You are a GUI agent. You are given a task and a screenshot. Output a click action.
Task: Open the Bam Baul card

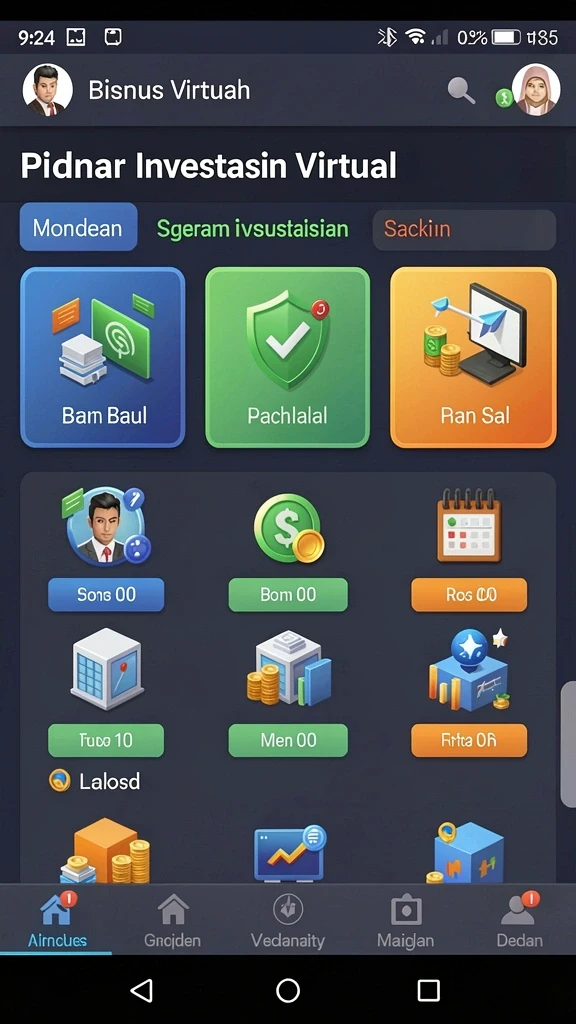(103, 357)
